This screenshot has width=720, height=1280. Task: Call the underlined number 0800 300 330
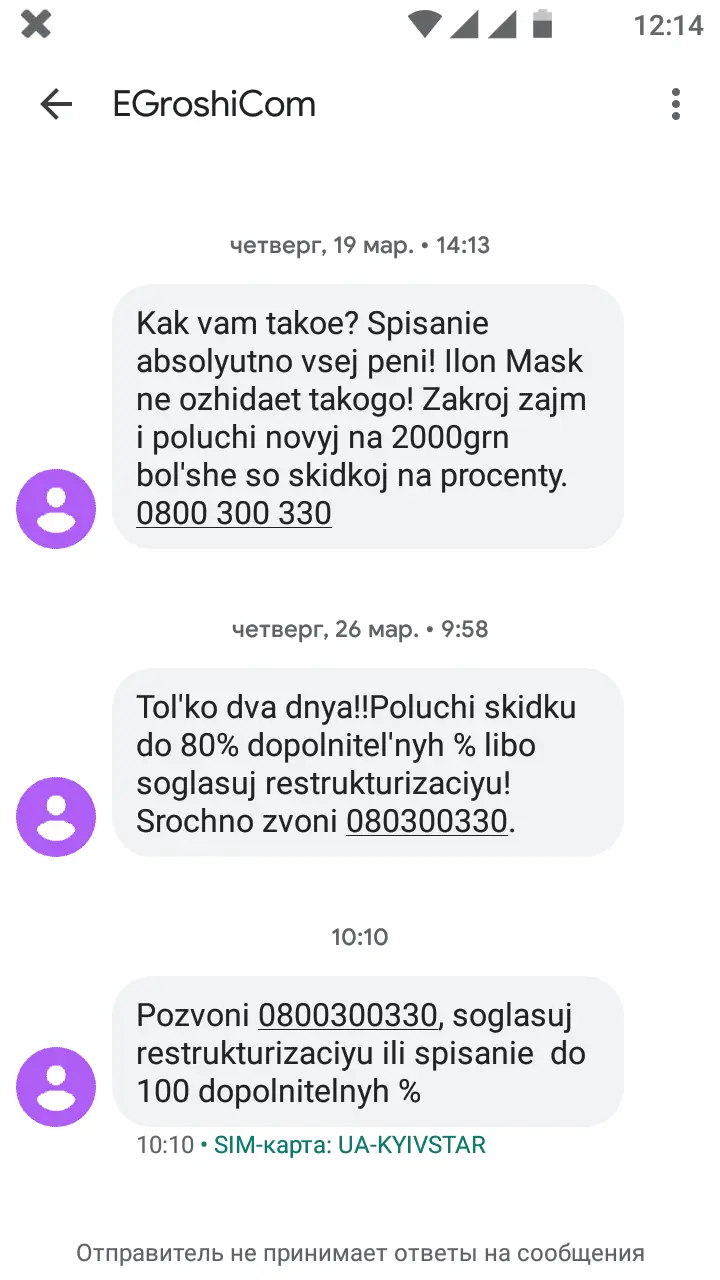(x=234, y=513)
